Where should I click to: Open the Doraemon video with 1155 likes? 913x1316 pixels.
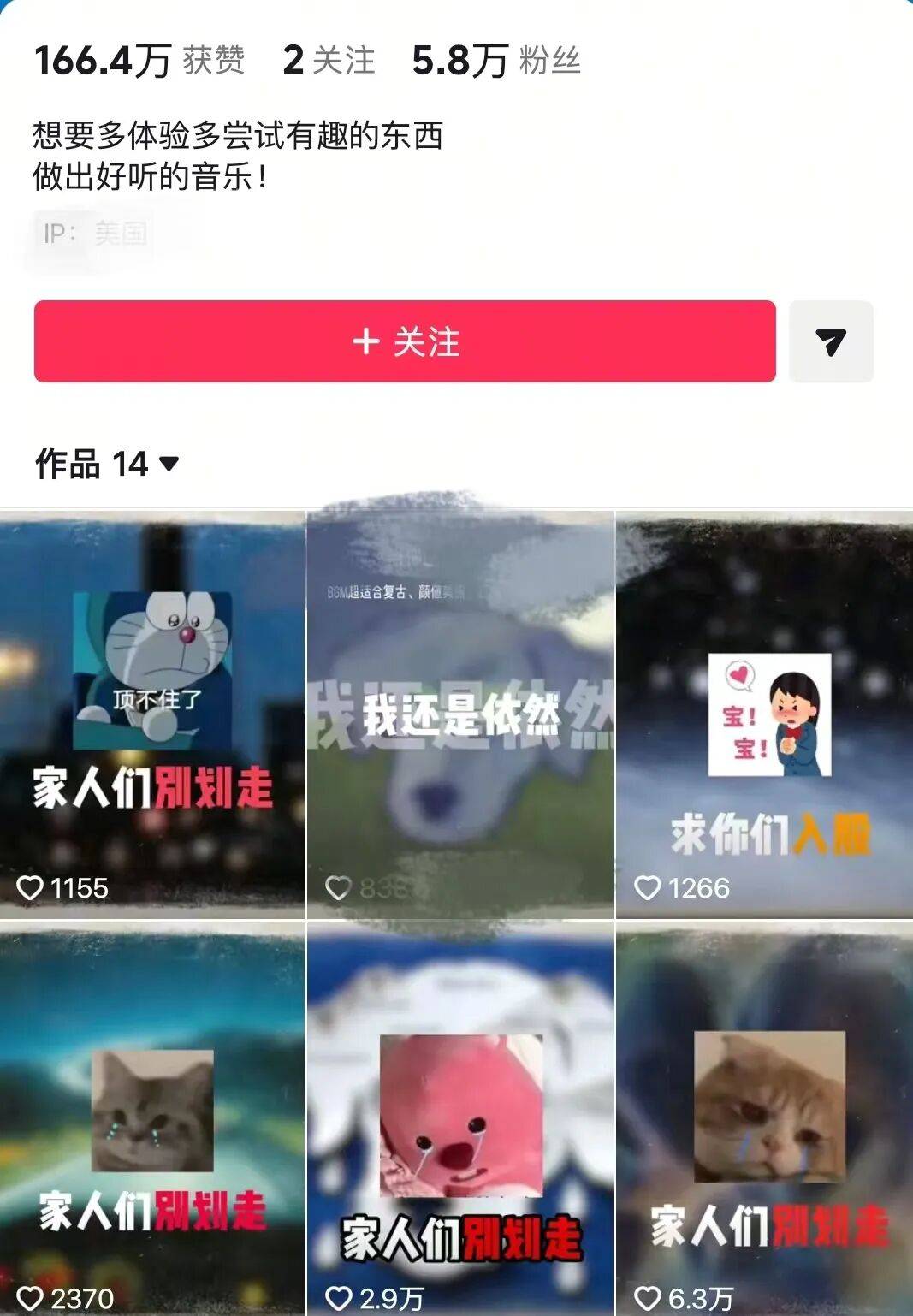pyautogui.click(x=152, y=714)
